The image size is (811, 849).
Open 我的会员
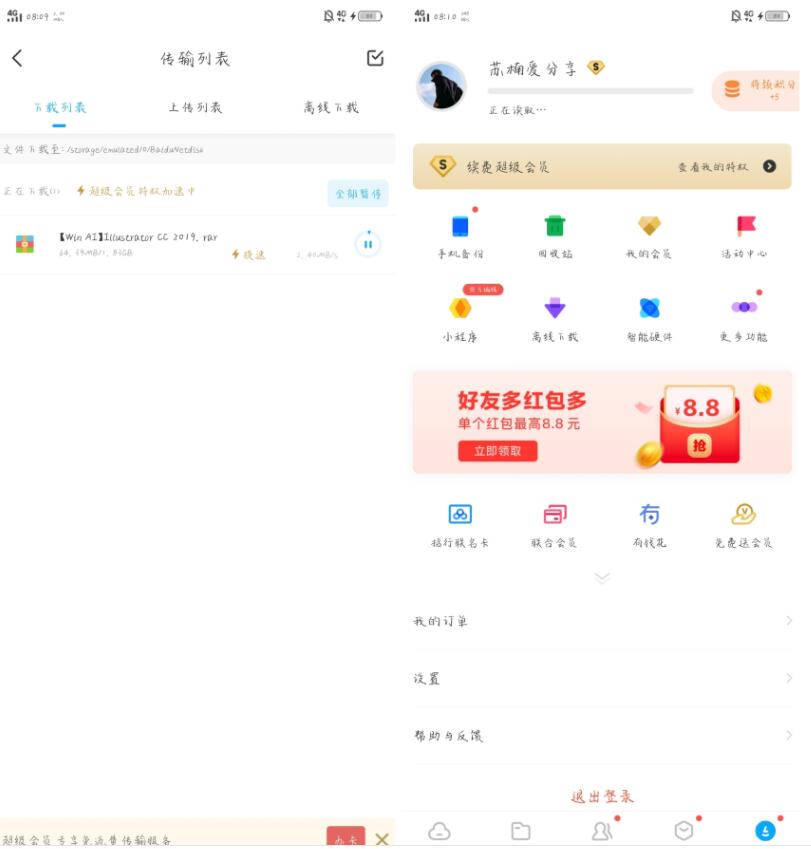[x=649, y=236]
